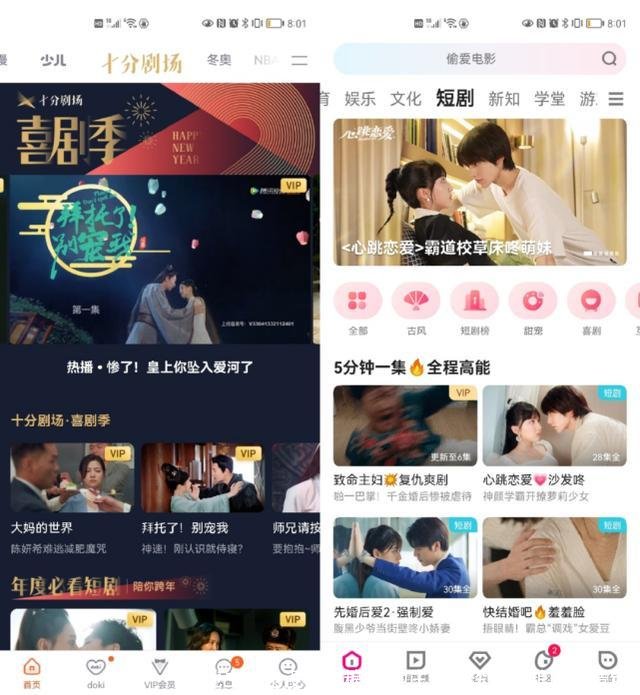Switch to the 少儿 channel tab
Screen dimensions: 640x695
[53, 60]
